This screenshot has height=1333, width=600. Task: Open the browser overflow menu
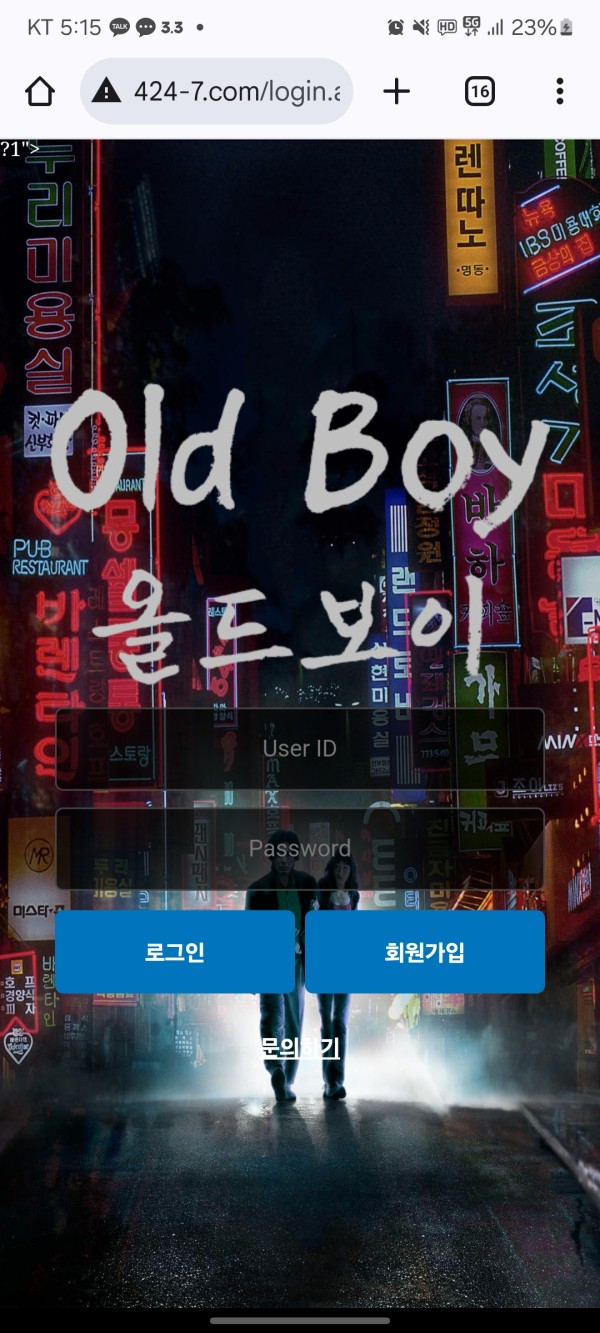(559, 91)
